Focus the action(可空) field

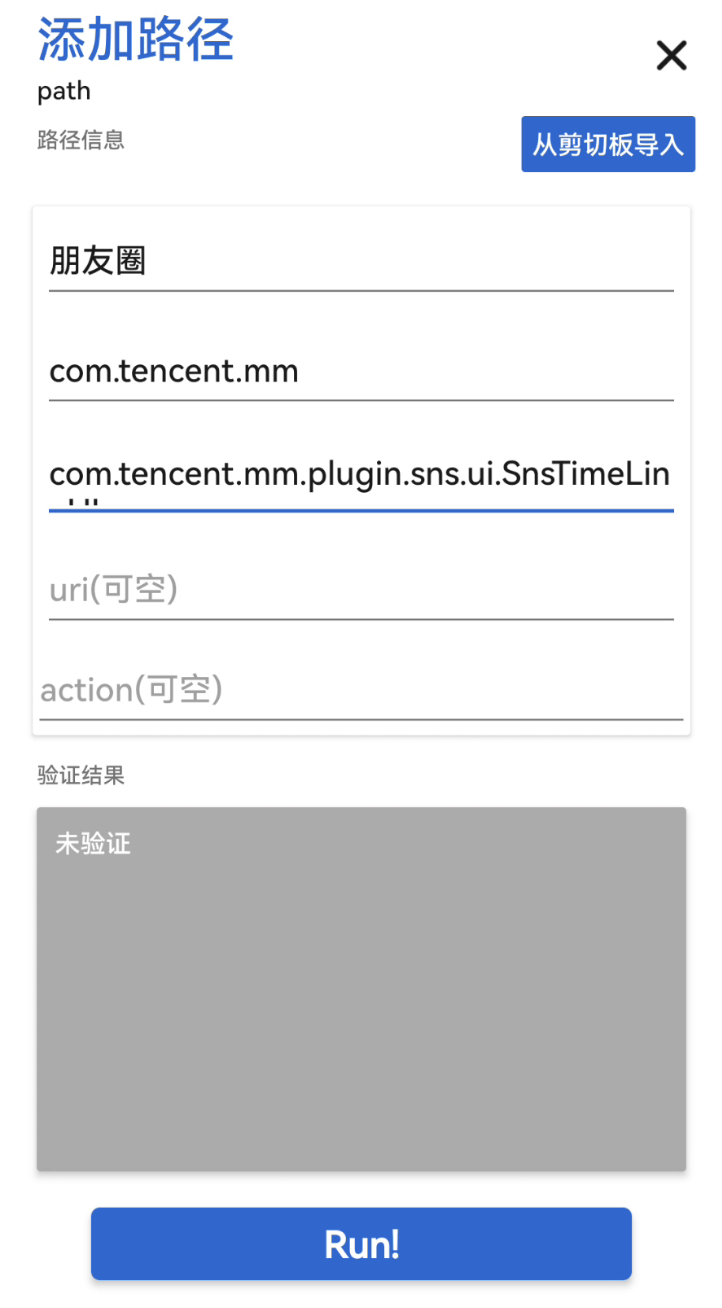point(360,690)
